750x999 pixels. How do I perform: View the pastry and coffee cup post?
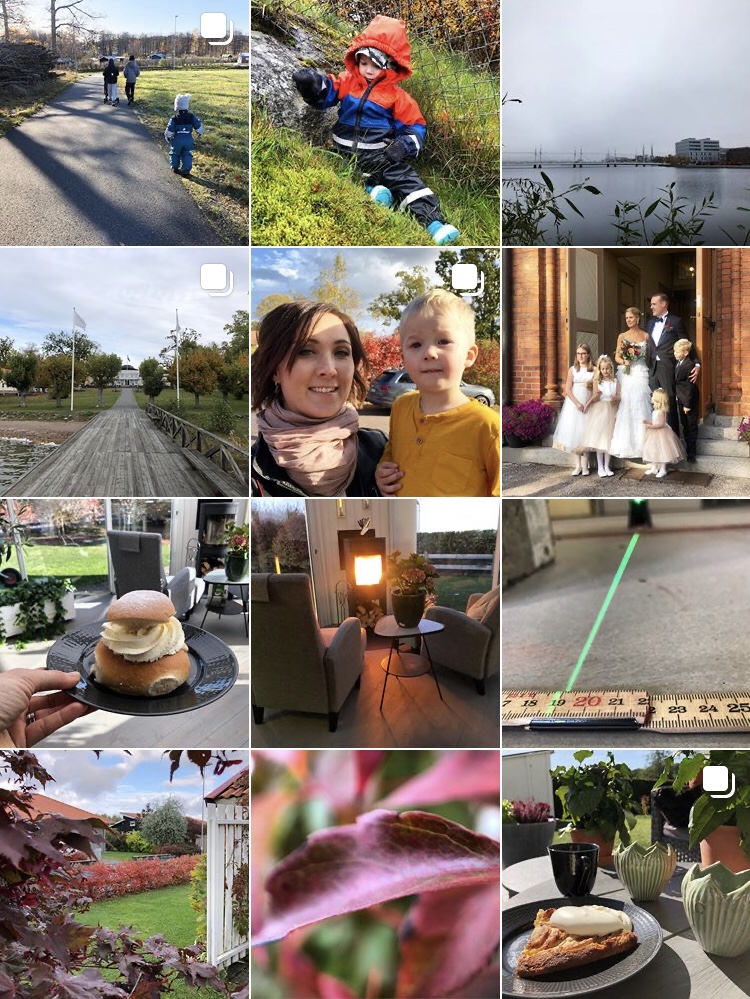(626, 874)
